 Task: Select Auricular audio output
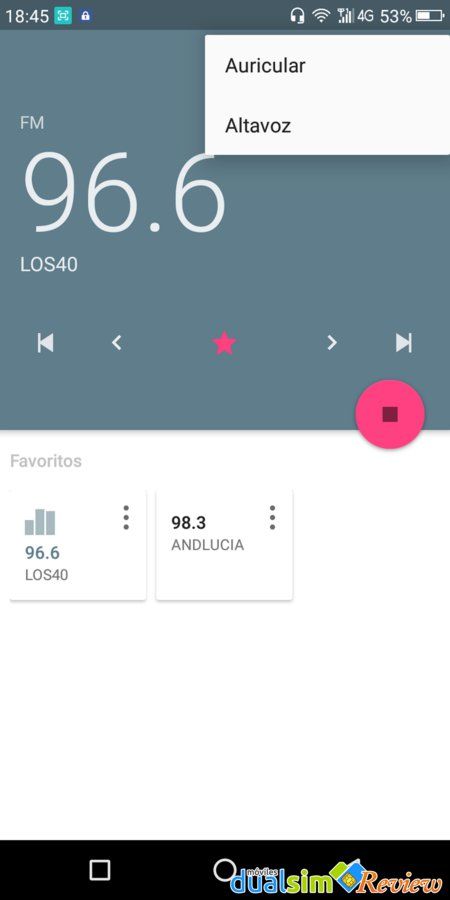tap(327, 65)
